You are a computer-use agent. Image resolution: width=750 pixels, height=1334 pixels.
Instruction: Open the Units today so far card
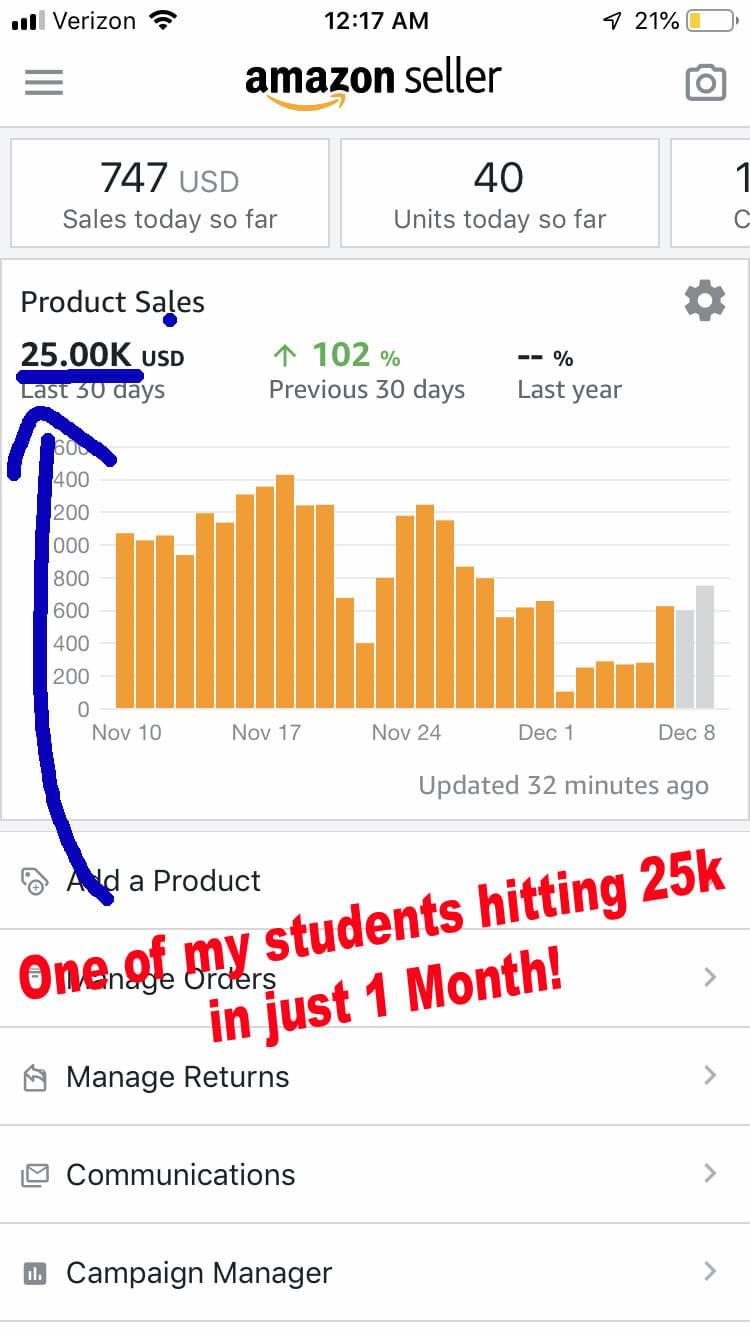499,193
